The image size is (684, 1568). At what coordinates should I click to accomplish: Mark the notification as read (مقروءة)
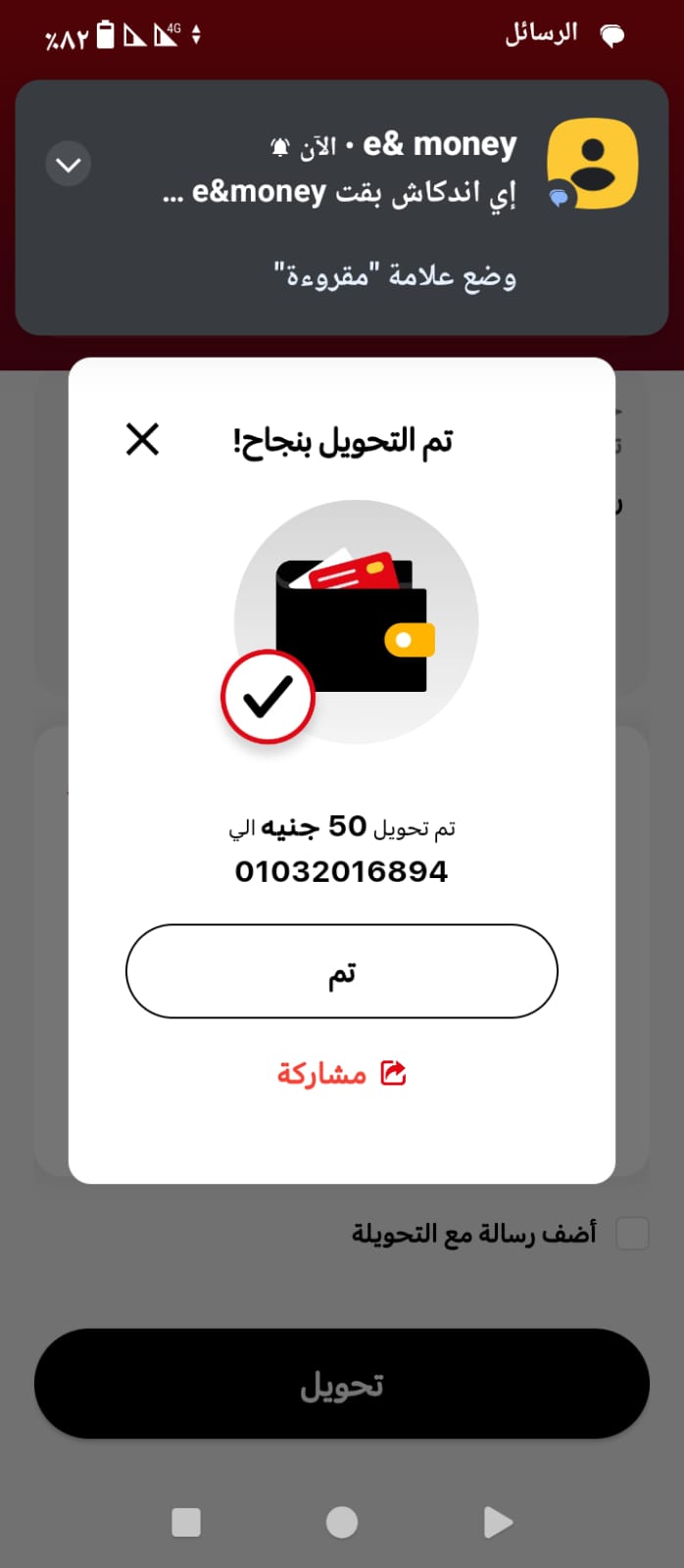coord(395,276)
